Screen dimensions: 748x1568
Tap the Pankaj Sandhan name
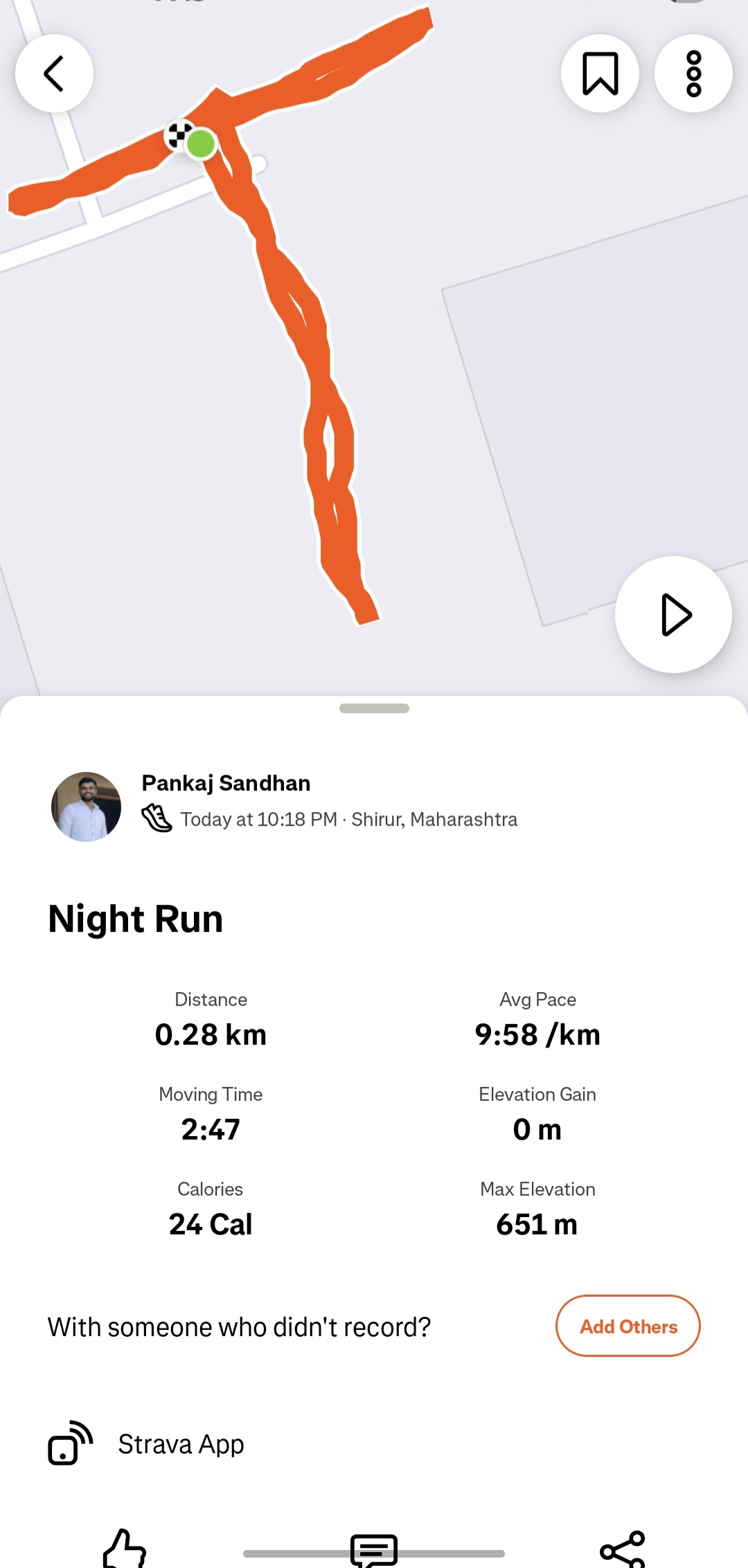[x=226, y=783]
